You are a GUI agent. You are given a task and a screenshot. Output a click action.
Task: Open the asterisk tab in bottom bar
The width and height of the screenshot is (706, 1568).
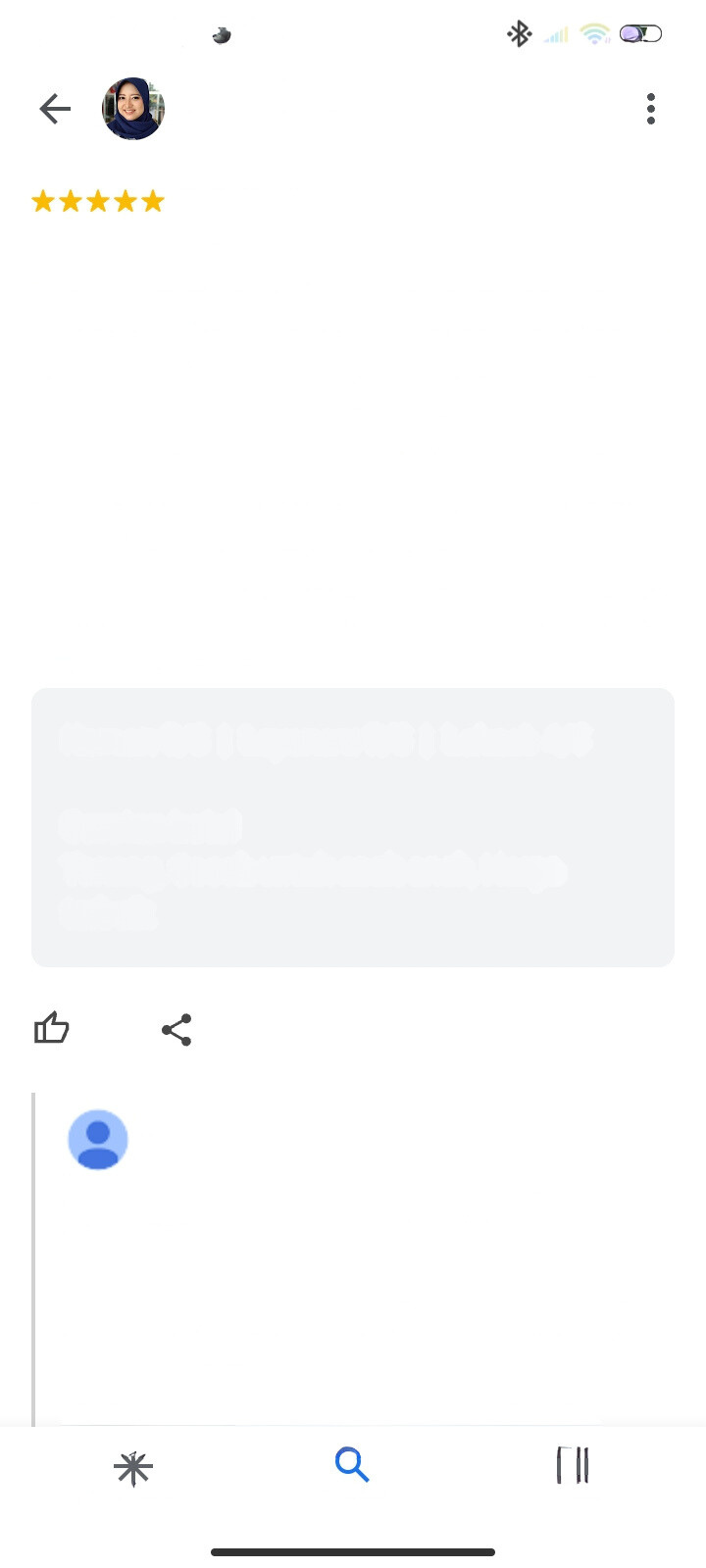tap(133, 1468)
